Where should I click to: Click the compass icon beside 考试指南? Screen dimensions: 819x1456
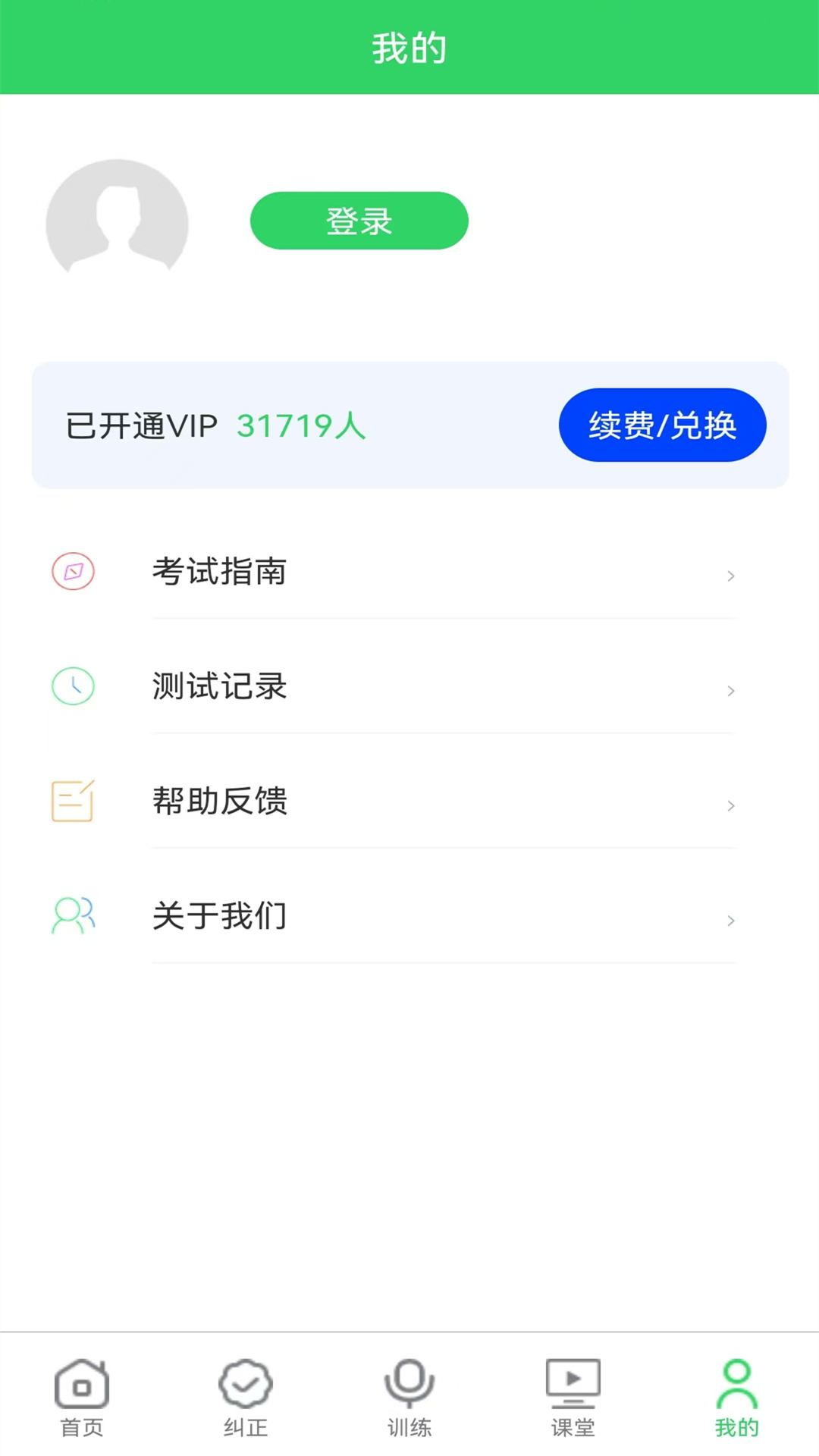tap(73, 571)
